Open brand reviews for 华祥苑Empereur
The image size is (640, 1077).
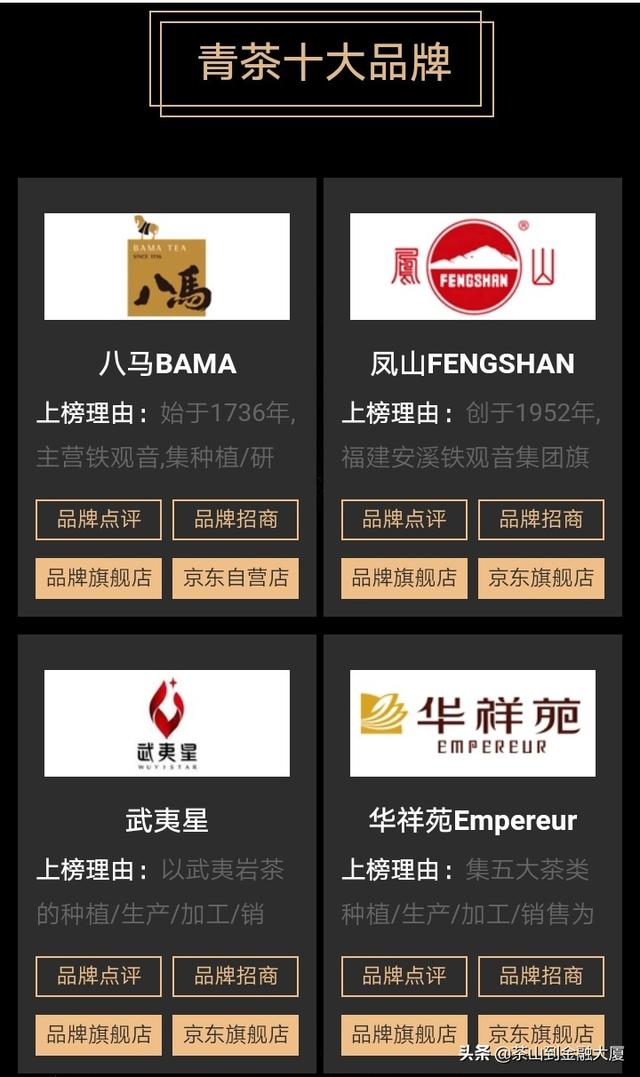[x=404, y=976]
